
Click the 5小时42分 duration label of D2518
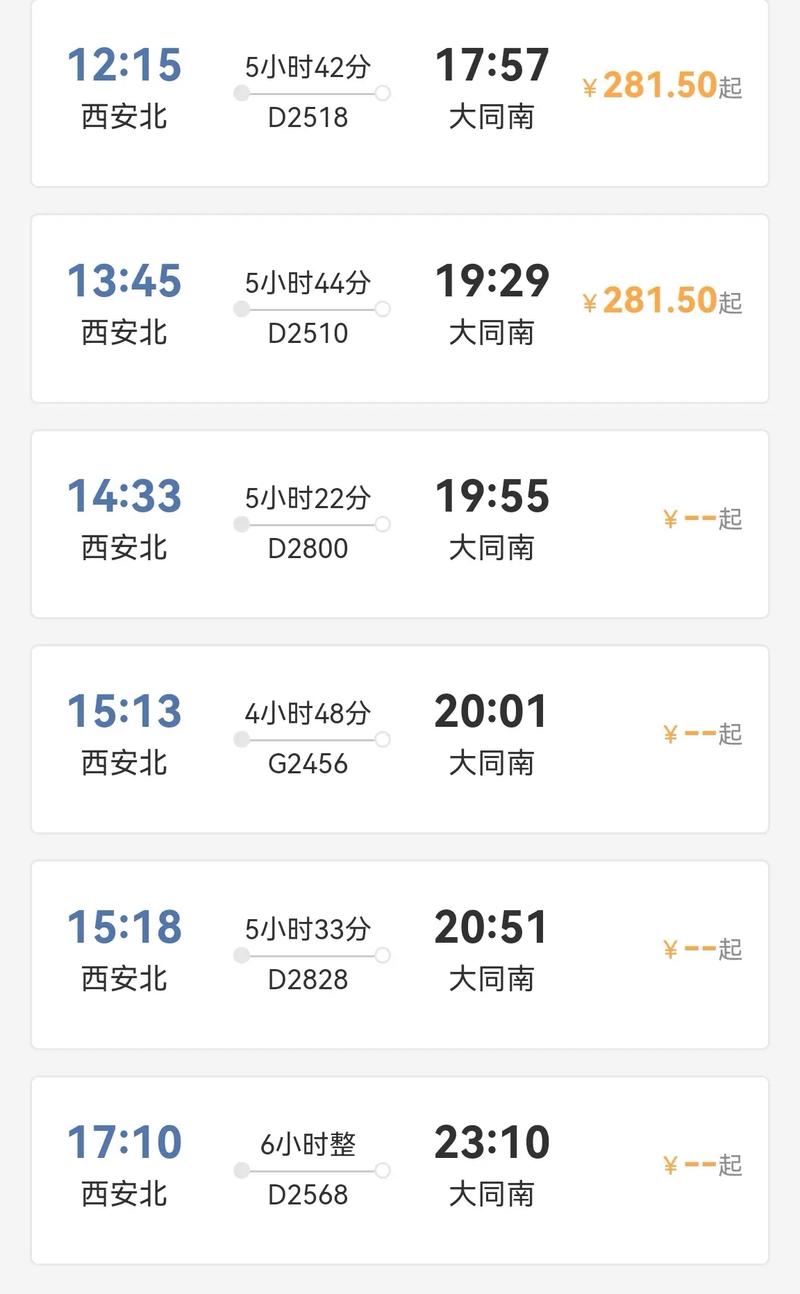coord(308,63)
